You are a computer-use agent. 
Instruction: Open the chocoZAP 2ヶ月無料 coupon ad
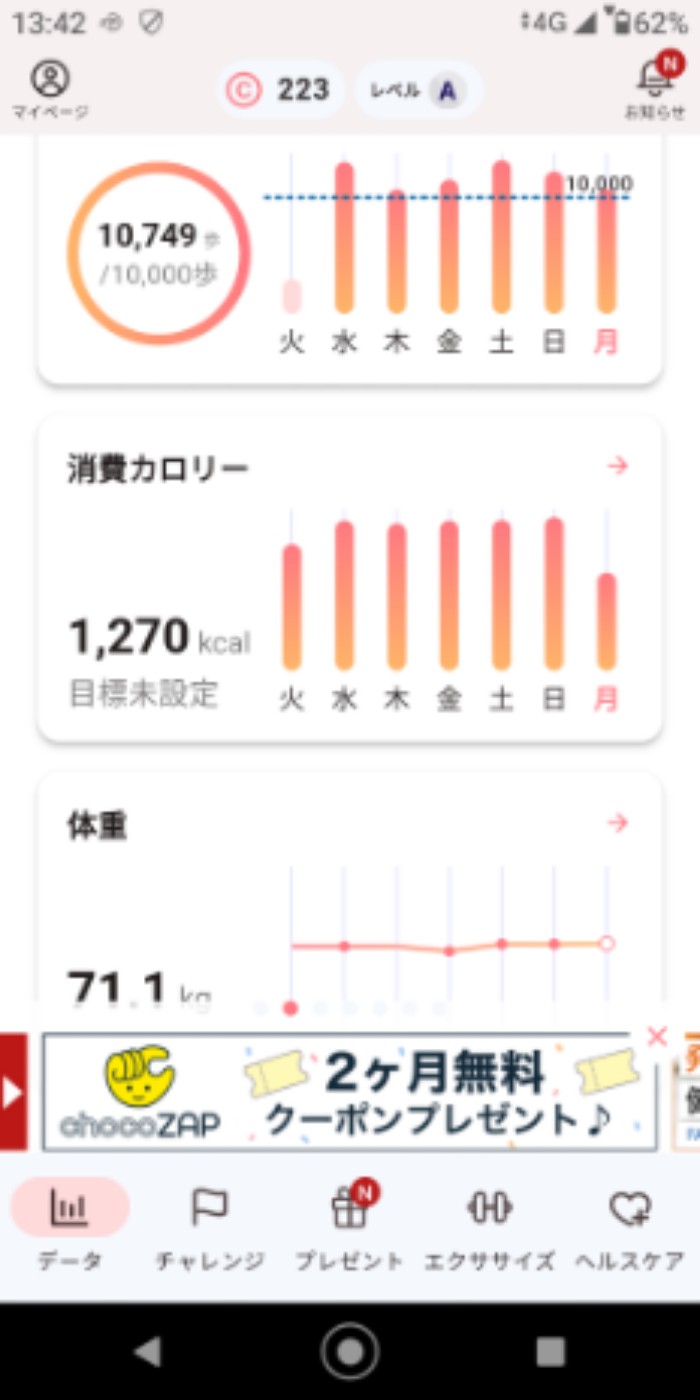click(x=350, y=1092)
